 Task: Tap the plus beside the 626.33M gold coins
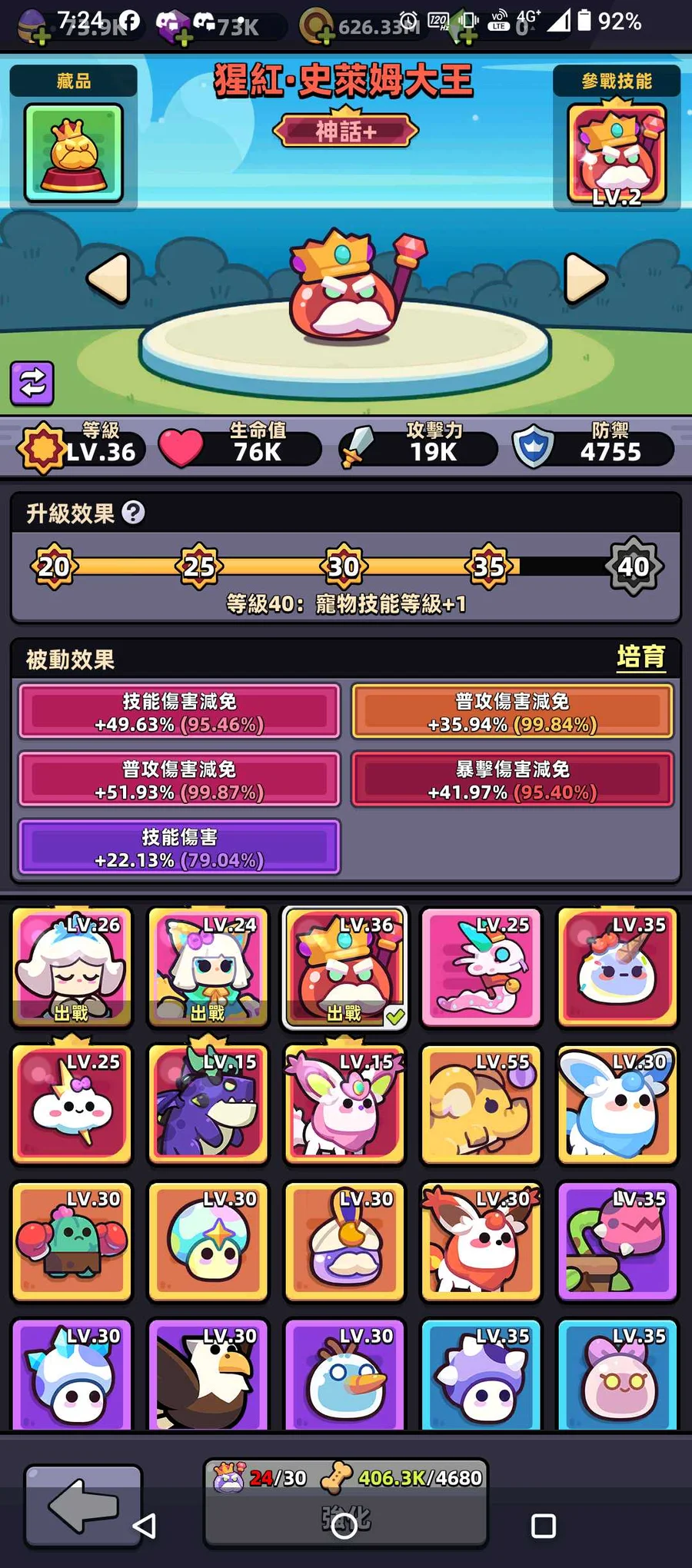click(327, 35)
